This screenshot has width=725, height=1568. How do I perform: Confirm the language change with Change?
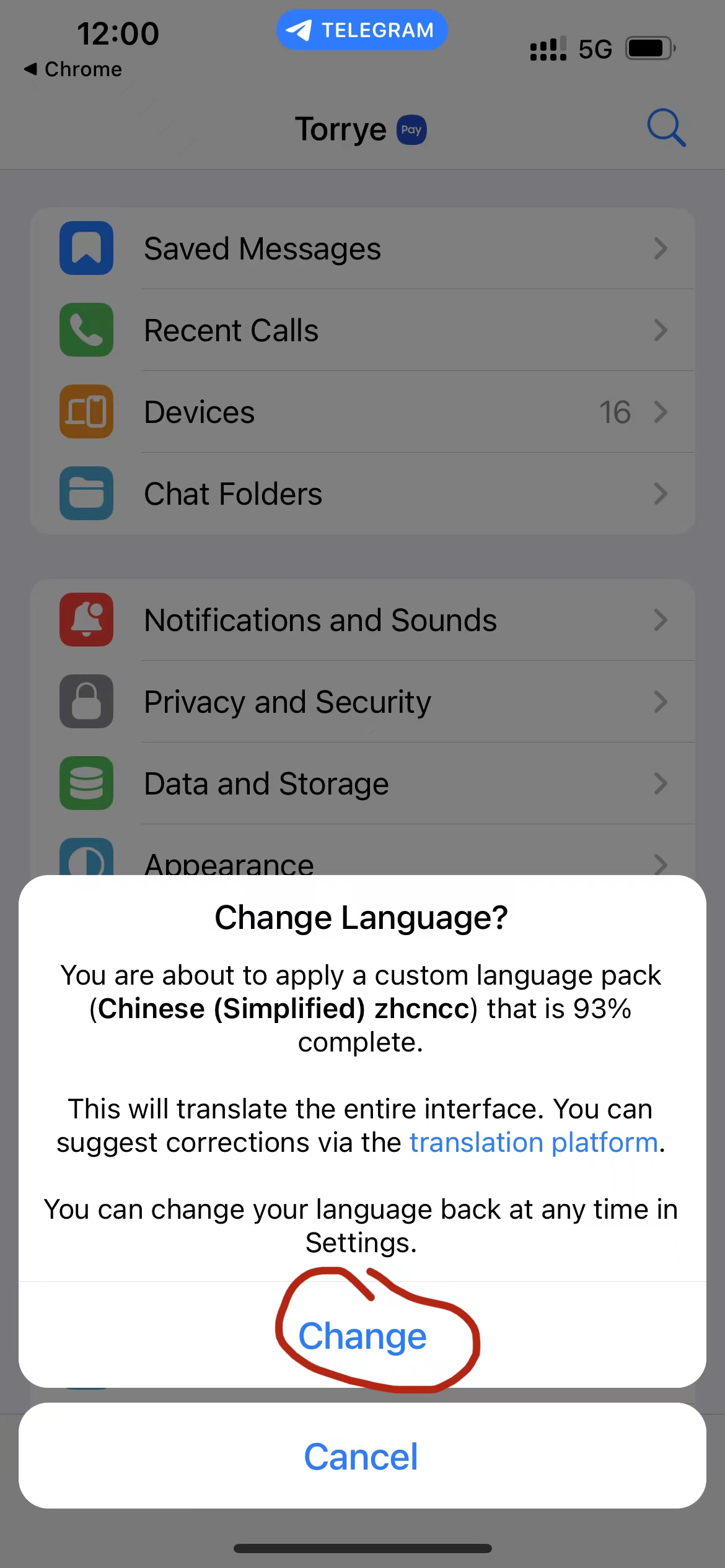[x=362, y=1336]
